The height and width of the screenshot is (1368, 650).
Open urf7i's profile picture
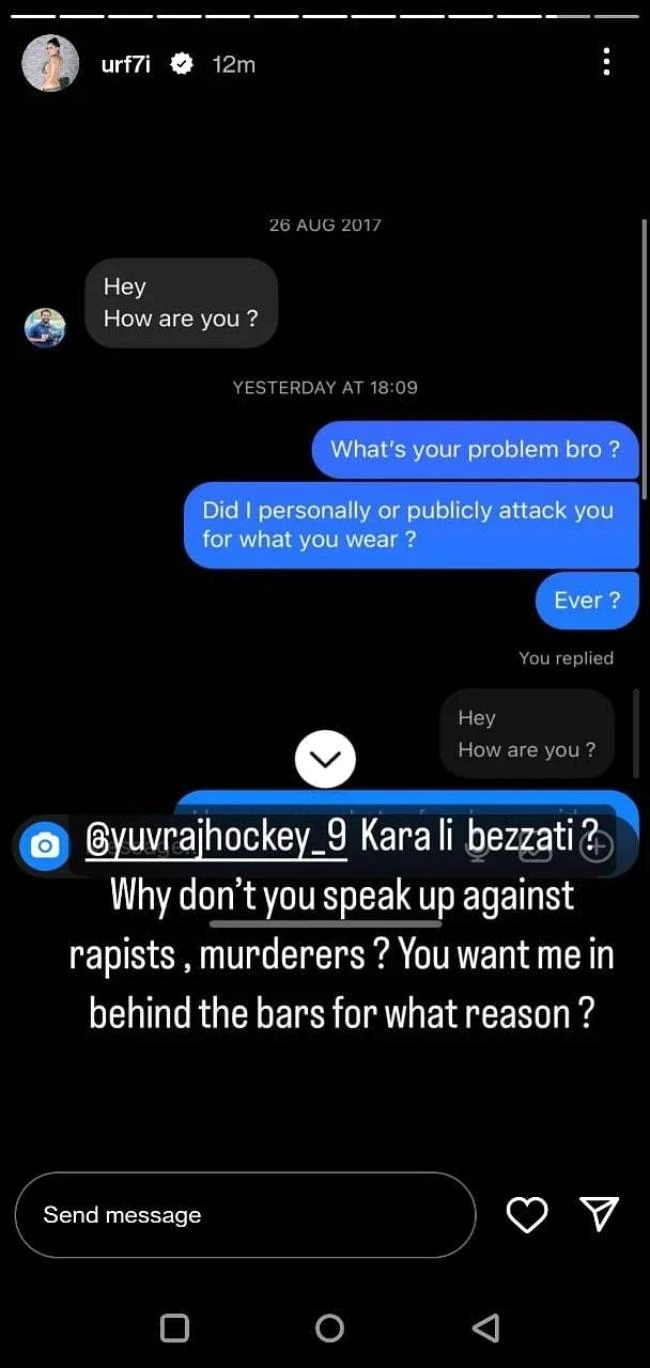[50, 64]
